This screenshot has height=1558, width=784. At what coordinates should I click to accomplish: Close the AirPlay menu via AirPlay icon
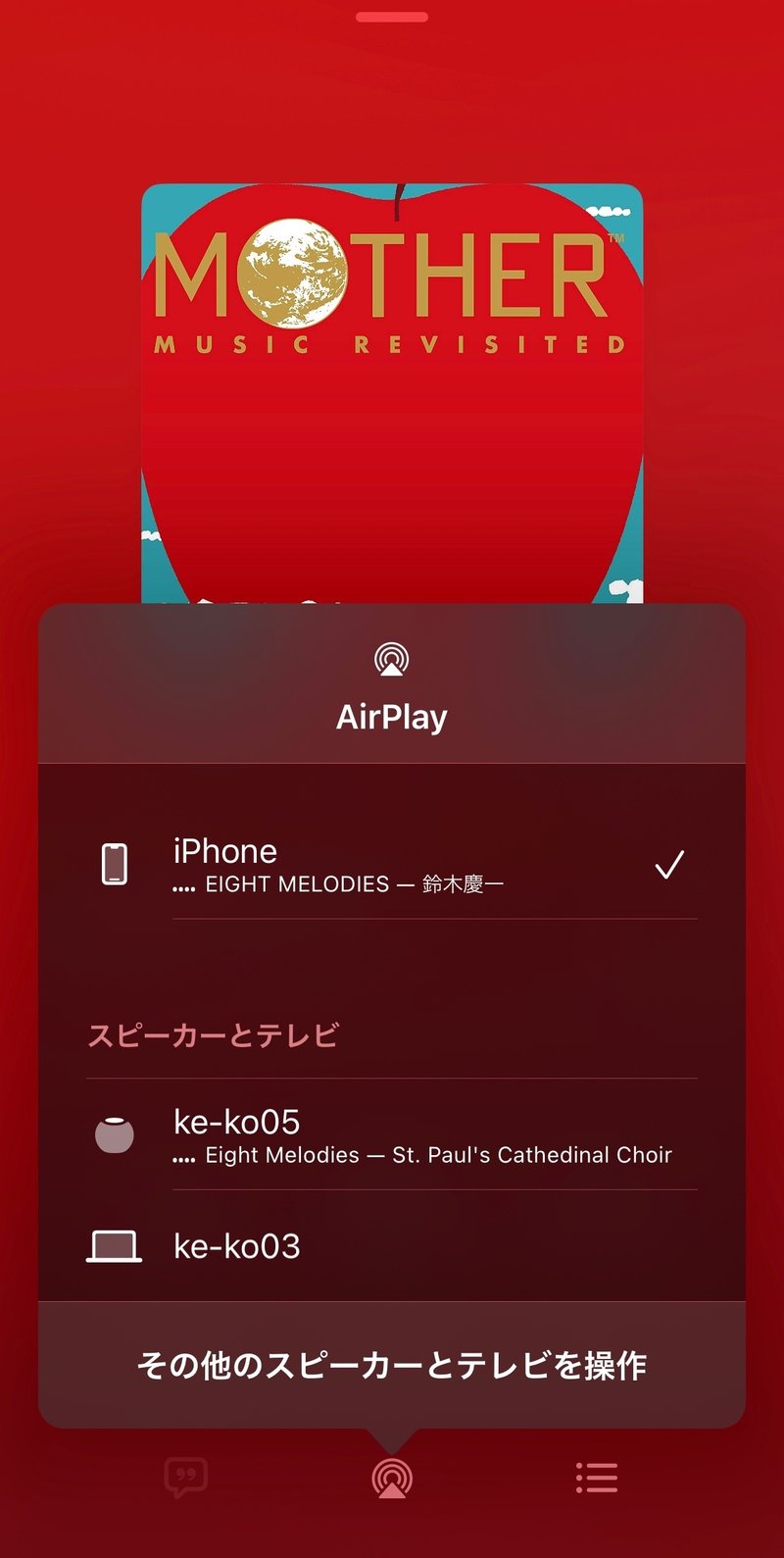click(392, 1477)
